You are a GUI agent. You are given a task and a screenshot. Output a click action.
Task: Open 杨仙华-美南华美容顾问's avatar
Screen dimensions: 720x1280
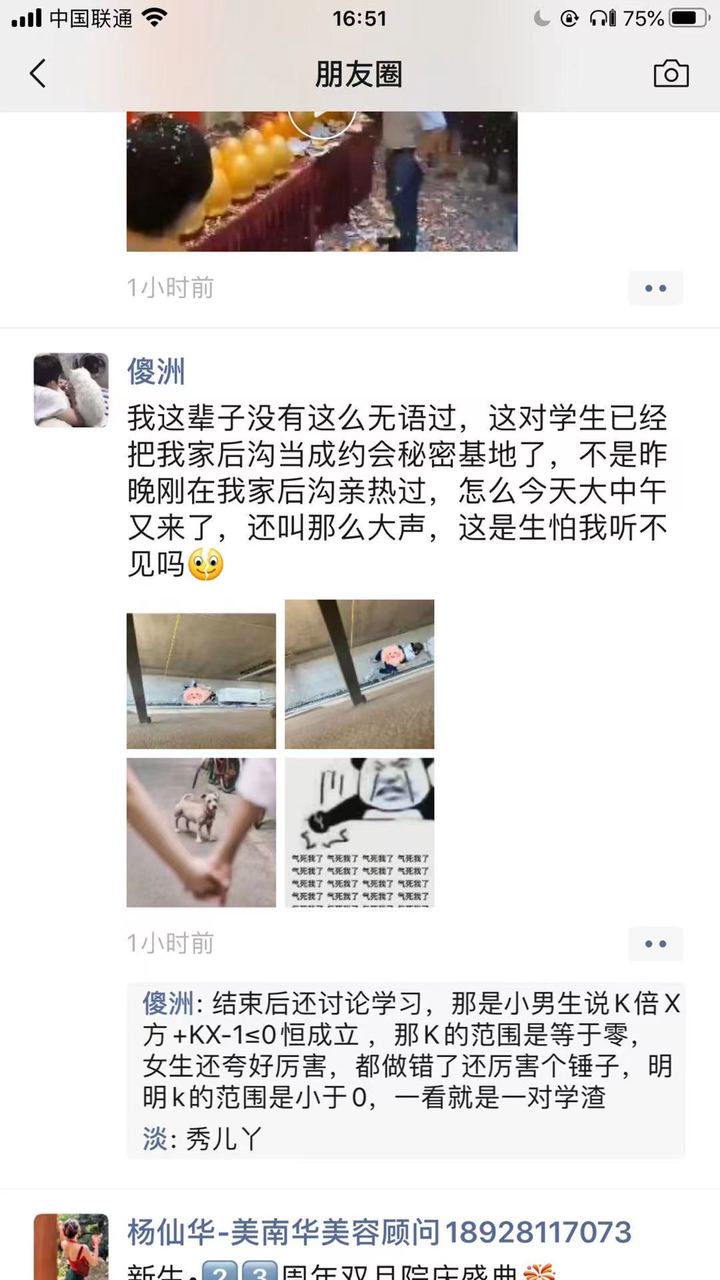[x=71, y=1246]
